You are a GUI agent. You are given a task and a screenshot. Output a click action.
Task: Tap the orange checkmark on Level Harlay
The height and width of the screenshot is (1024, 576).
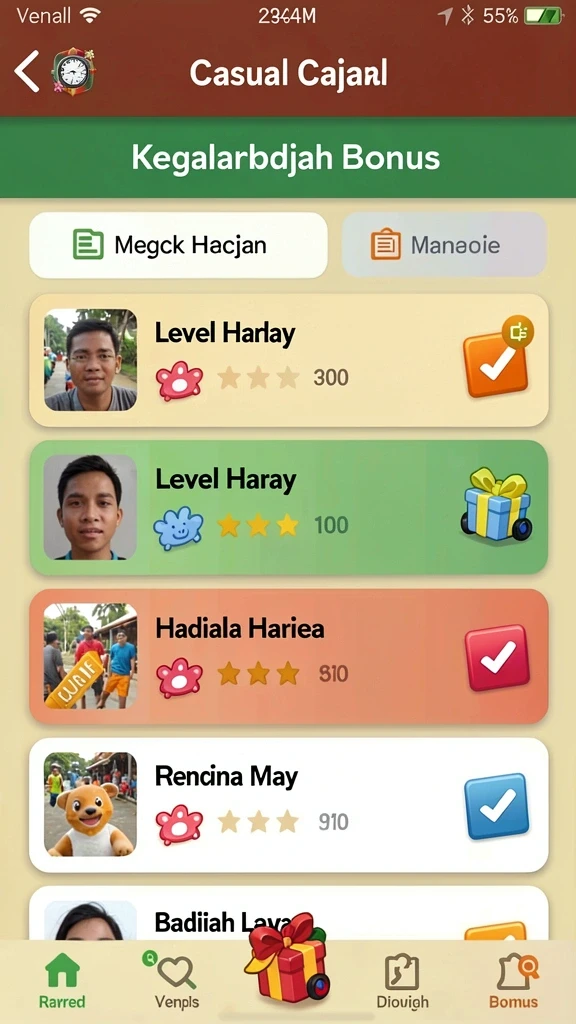pos(496,362)
